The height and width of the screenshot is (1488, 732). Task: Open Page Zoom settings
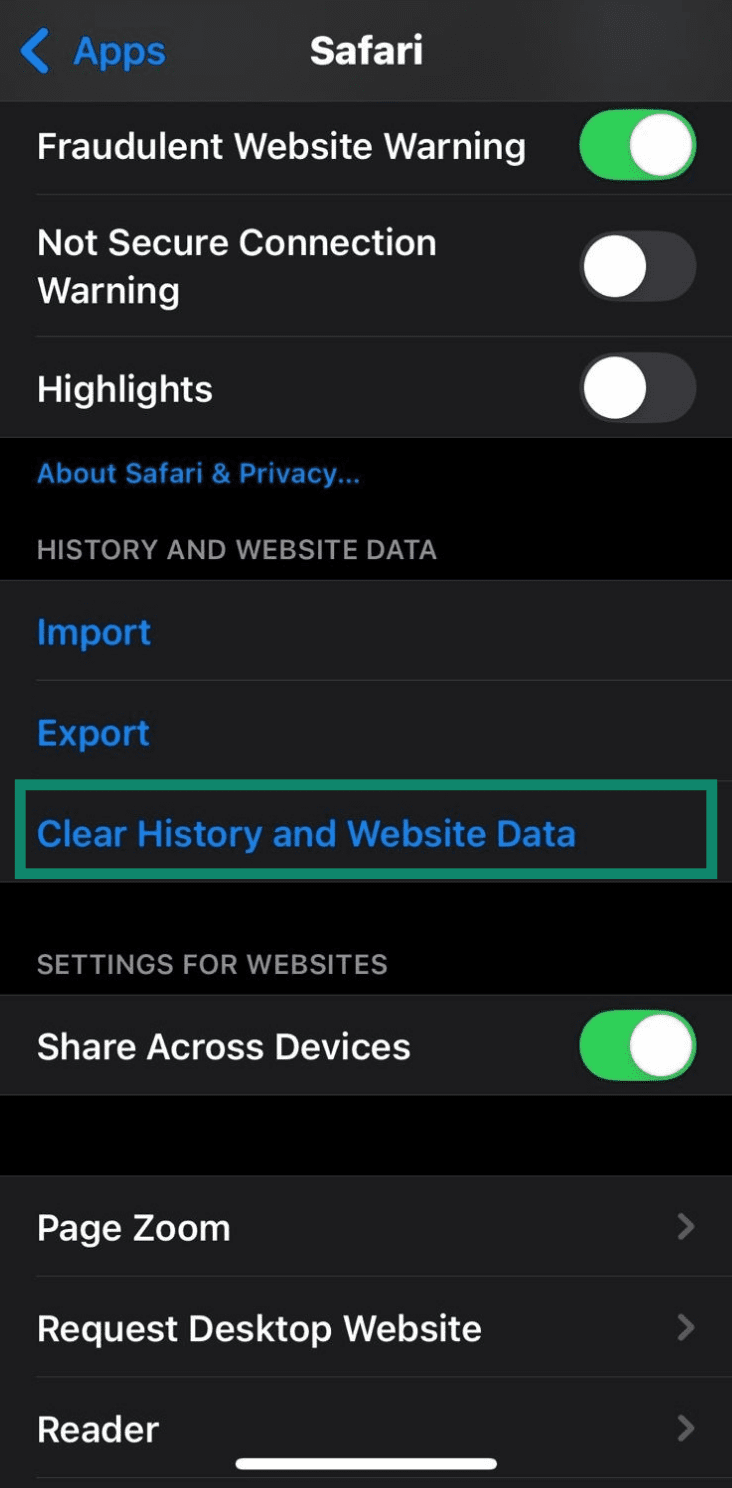(366, 1227)
